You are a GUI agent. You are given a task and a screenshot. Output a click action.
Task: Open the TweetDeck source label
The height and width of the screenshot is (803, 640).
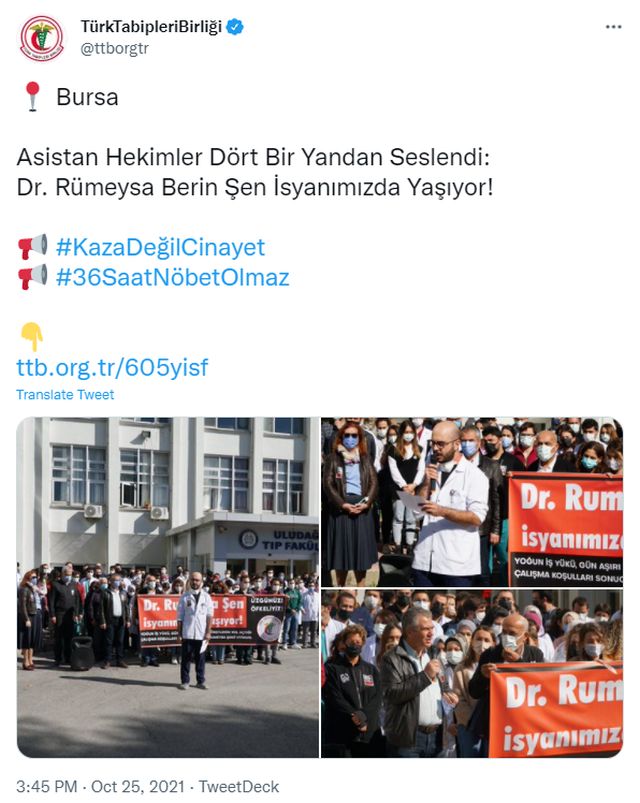238,786
